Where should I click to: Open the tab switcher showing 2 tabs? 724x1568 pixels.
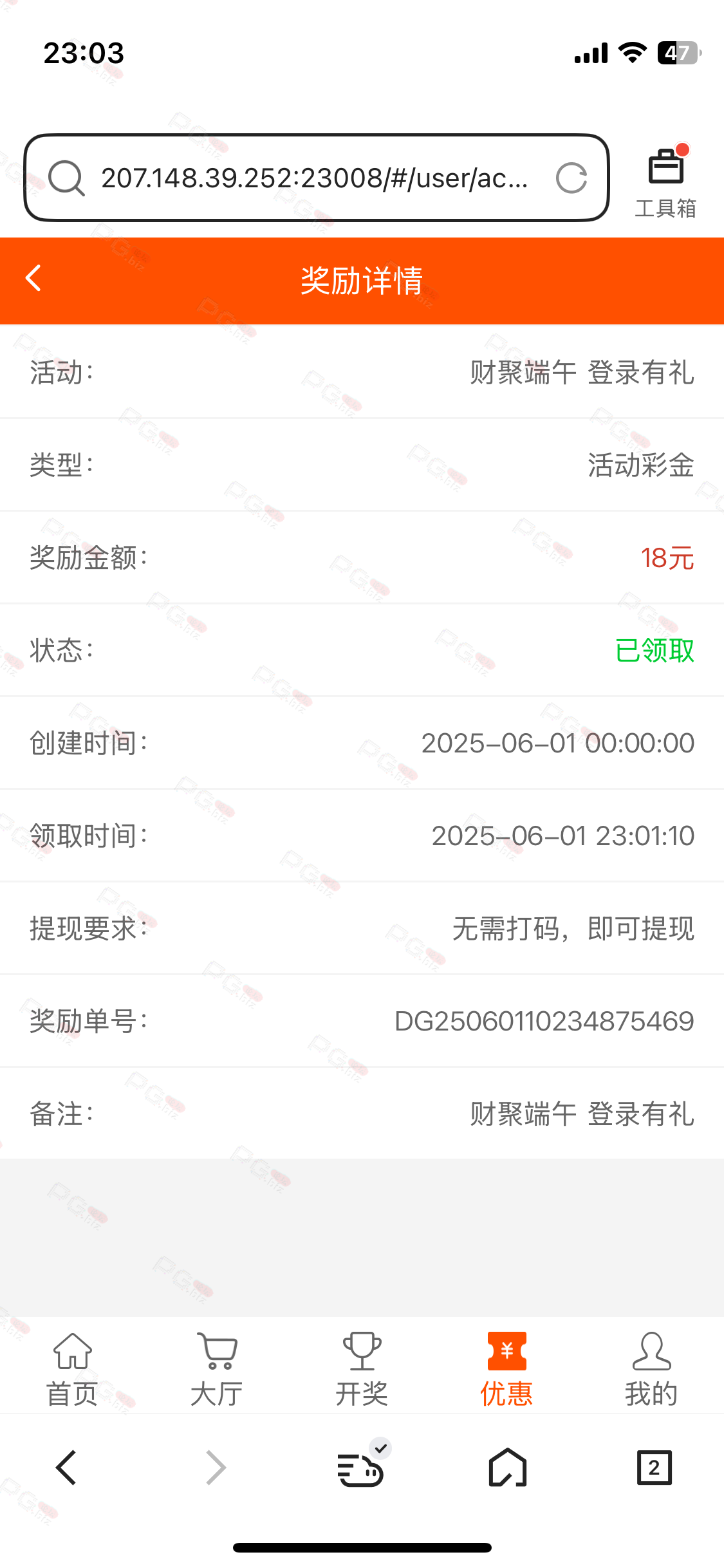654,1468
